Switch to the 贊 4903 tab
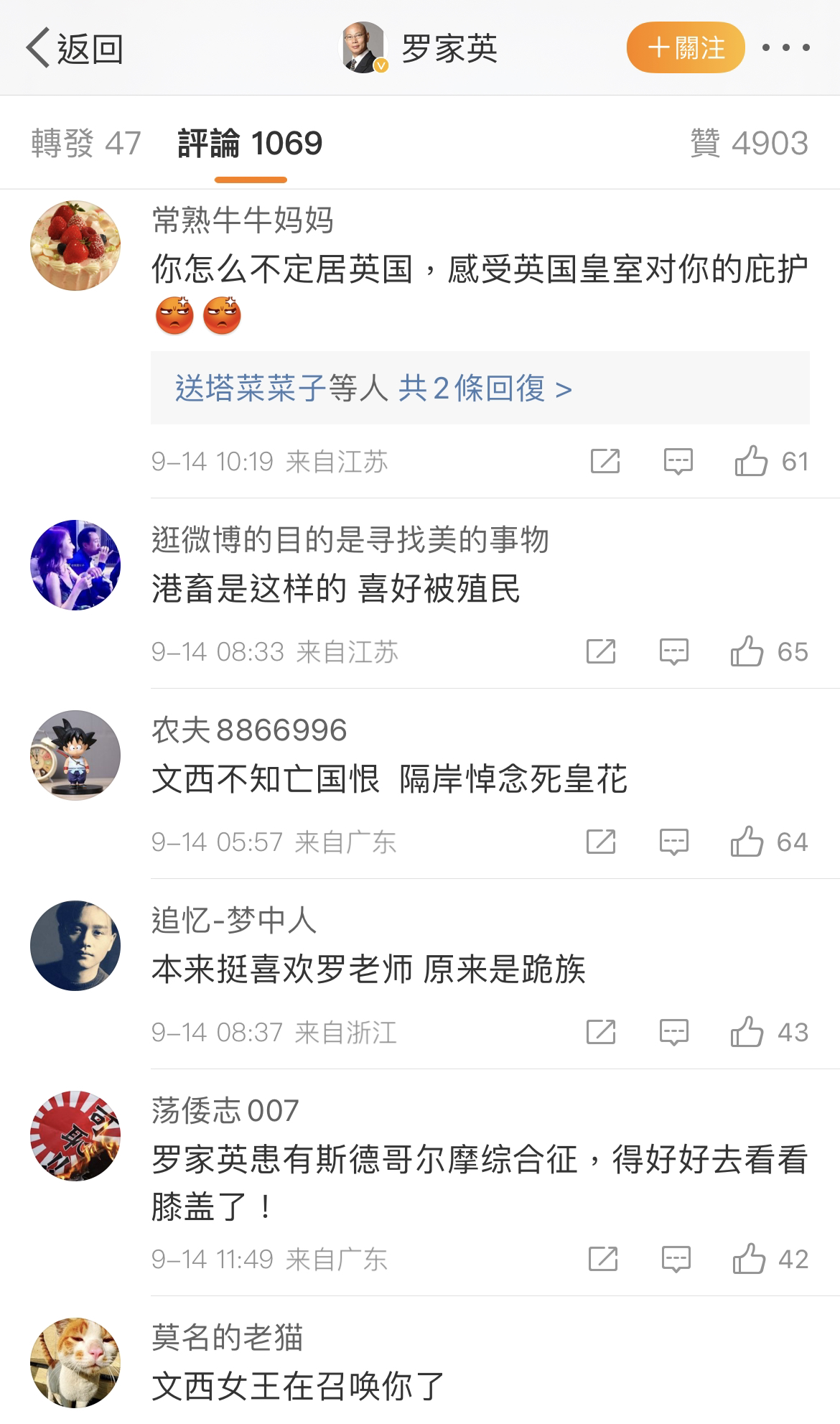Image resolution: width=840 pixels, height=1424 pixels. [x=749, y=143]
